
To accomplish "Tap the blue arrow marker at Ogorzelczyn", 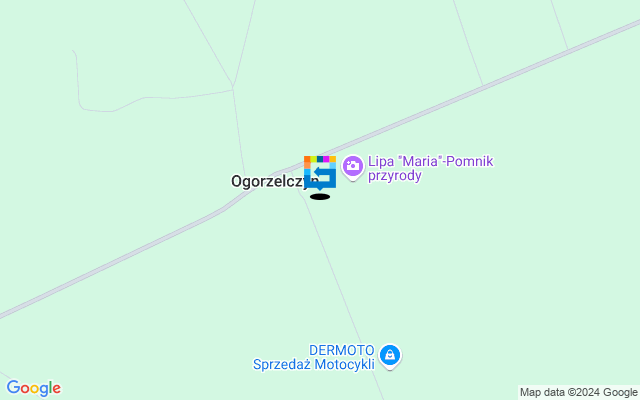I will click(x=320, y=174).
